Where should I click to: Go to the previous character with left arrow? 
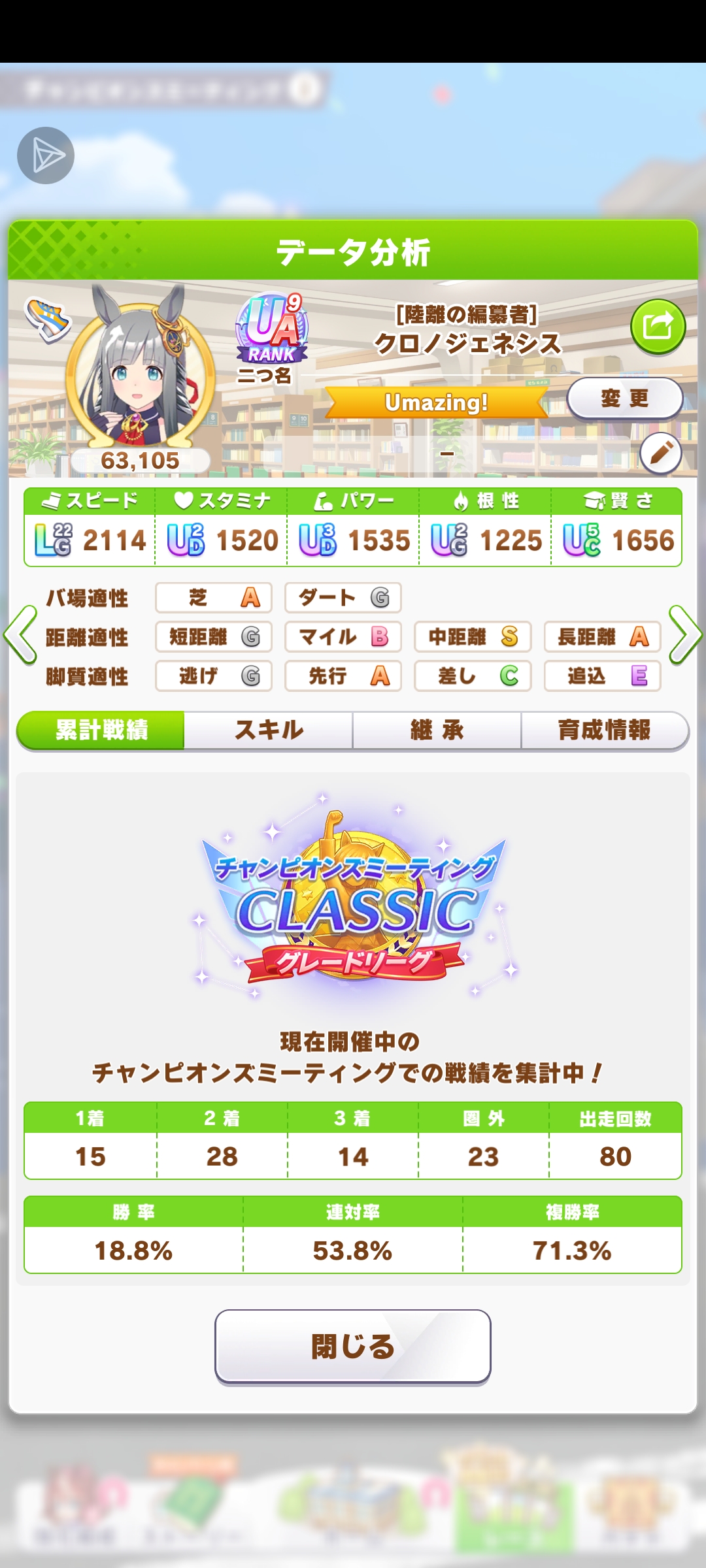(20, 635)
